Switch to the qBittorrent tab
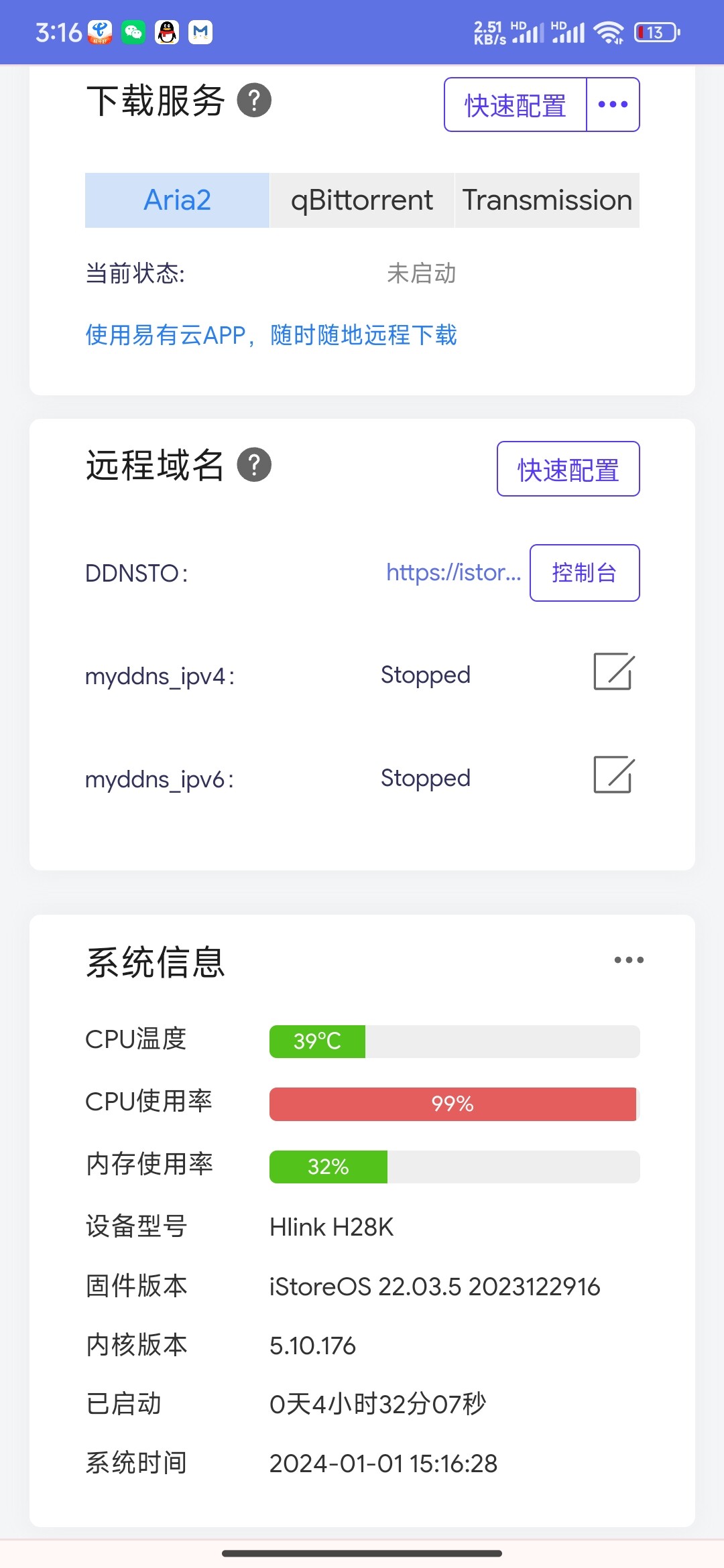The image size is (724, 1568). click(x=362, y=200)
